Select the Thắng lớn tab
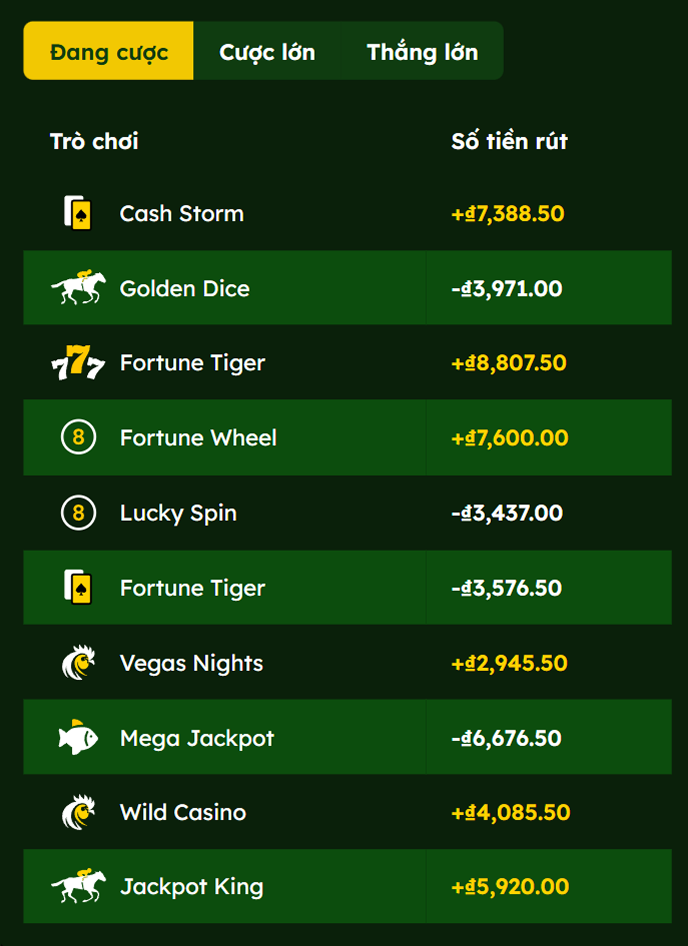Image resolution: width=688 pixels, height=946 pixels. point(422,52)
